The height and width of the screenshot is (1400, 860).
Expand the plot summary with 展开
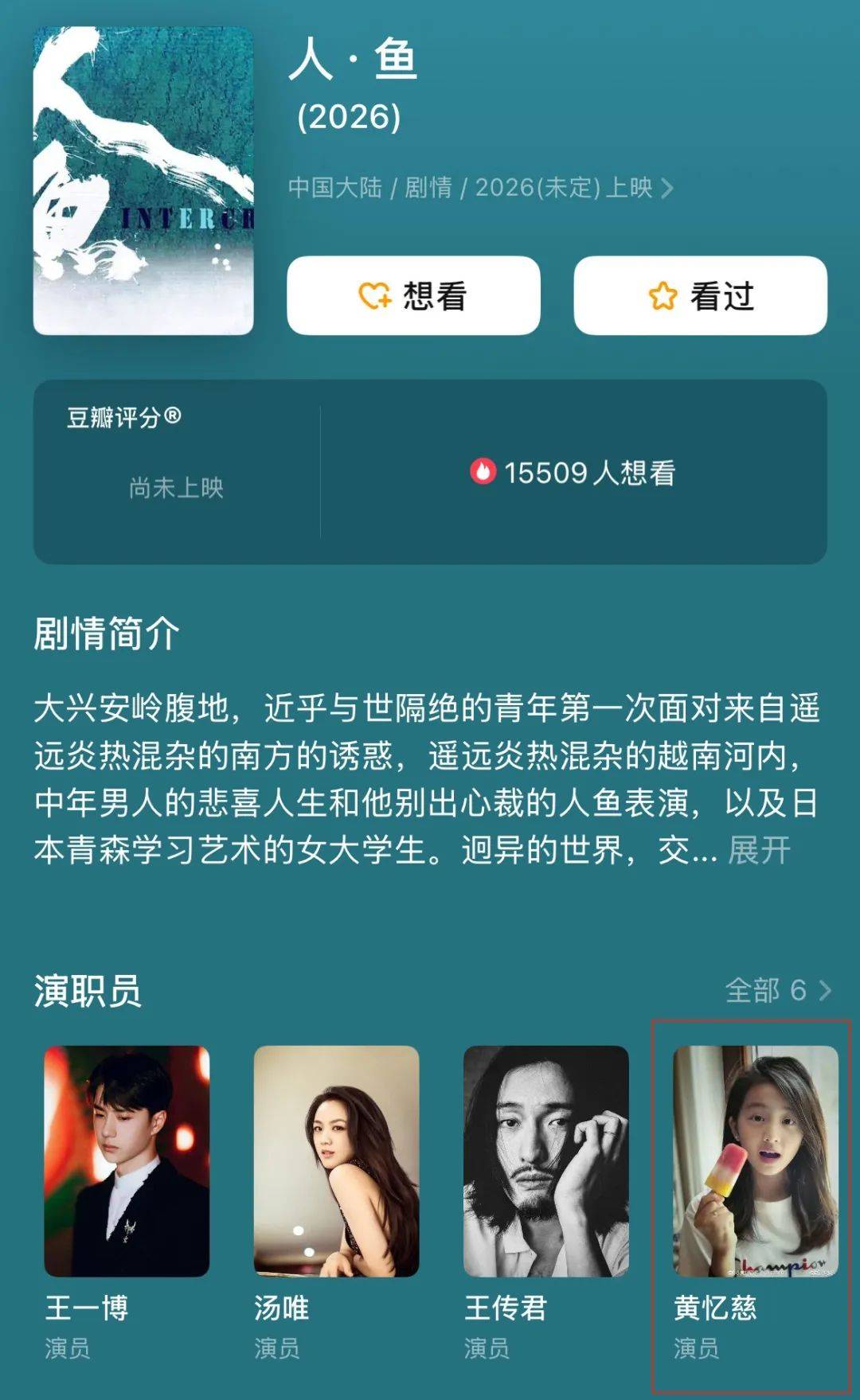758,851
